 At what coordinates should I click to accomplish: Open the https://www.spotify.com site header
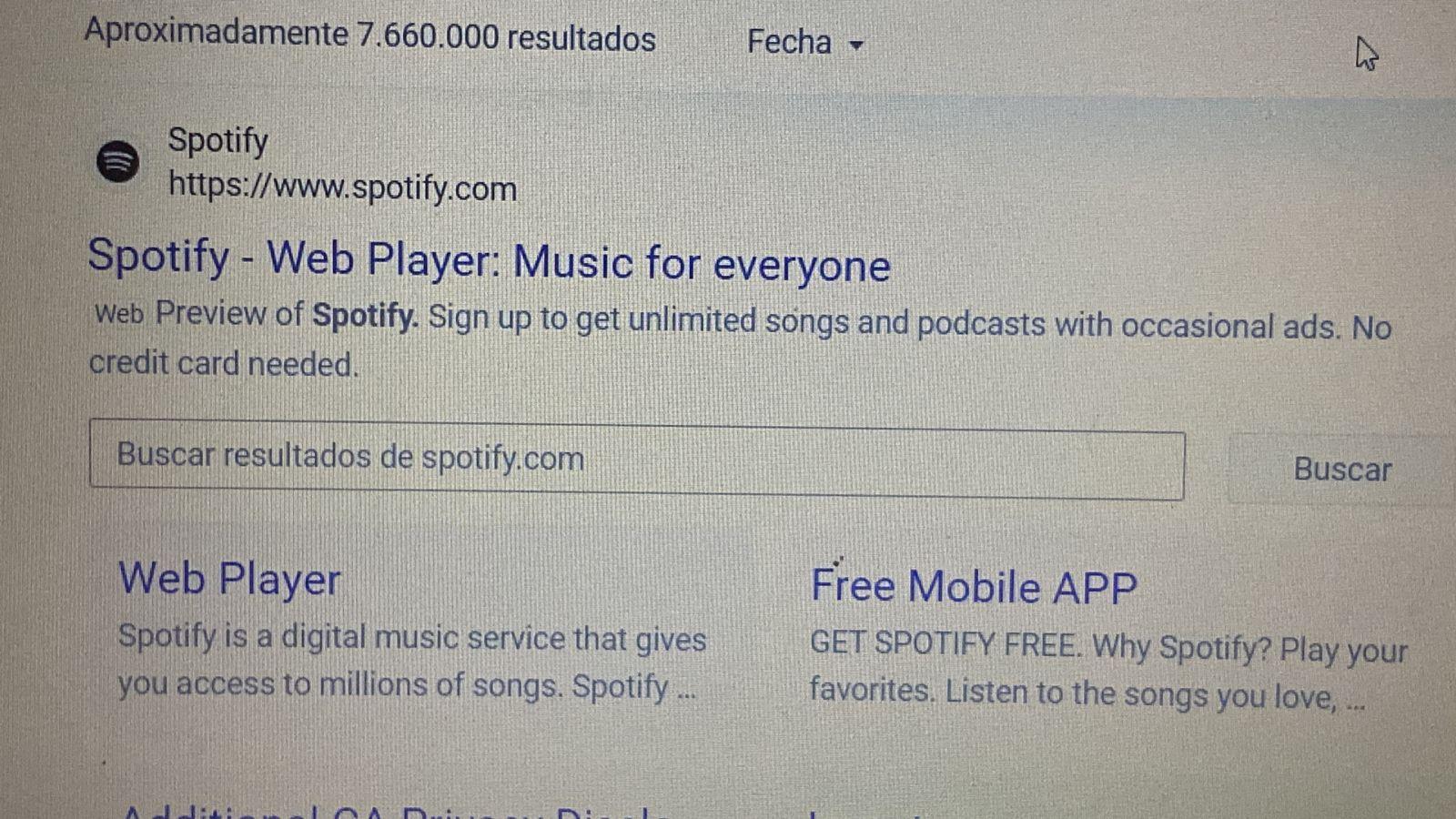(x=342, y=188)
